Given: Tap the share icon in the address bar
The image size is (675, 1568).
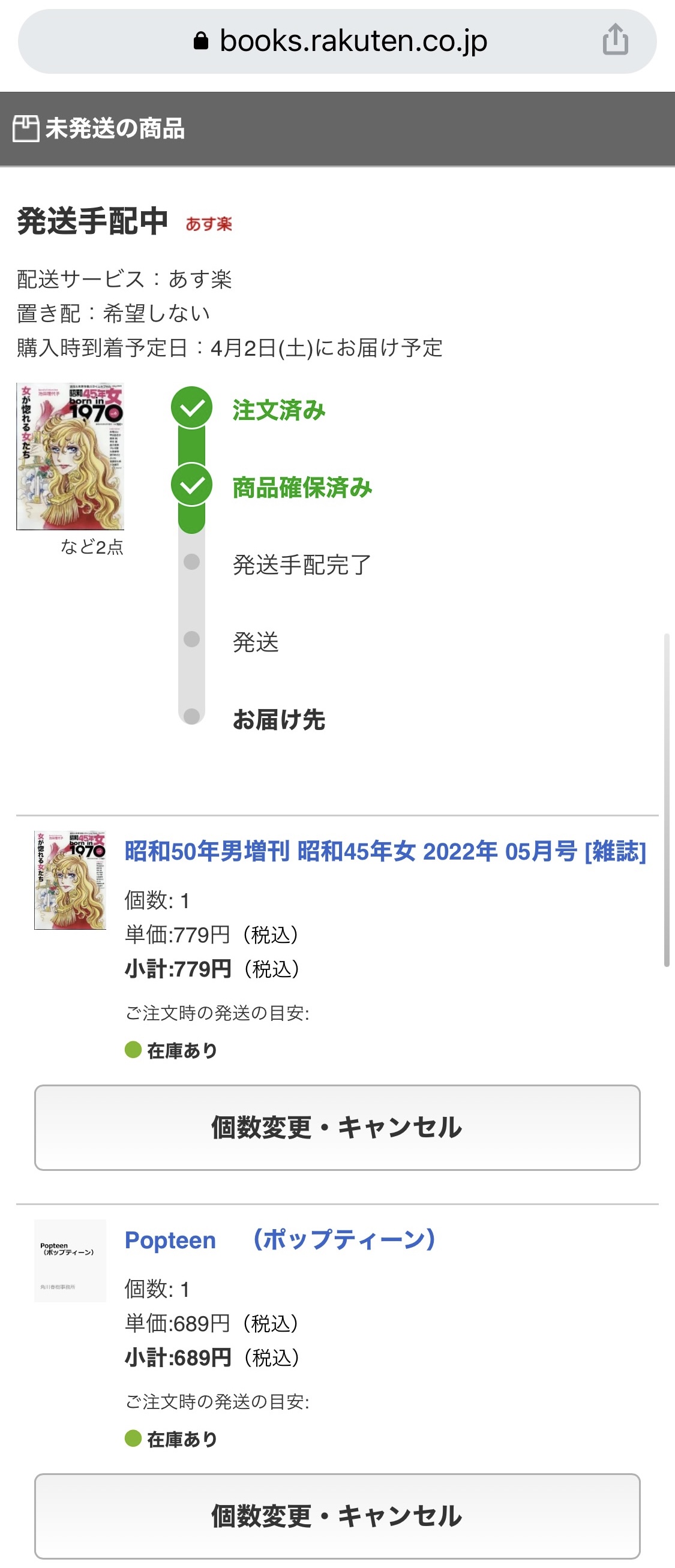Looking at the screenshot, I should pyautogui.click(x=615, y=40).
